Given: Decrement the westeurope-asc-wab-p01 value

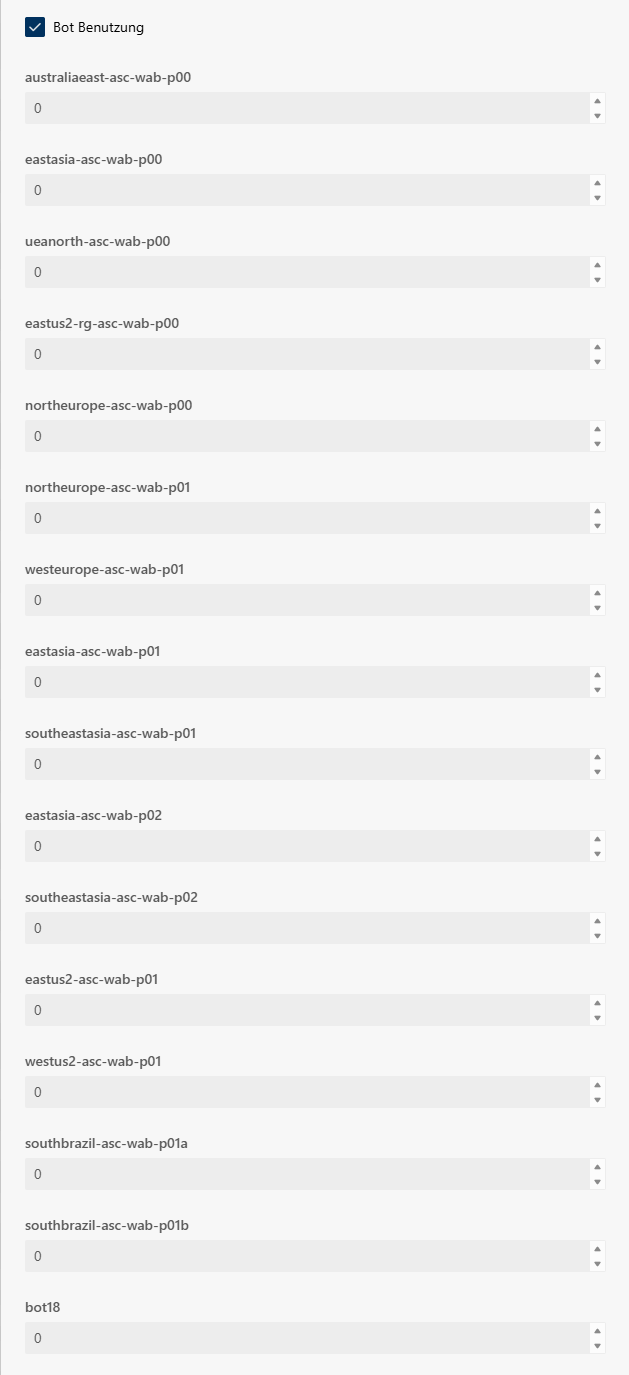Looking at the screenshot, I should tap(598, 608).
